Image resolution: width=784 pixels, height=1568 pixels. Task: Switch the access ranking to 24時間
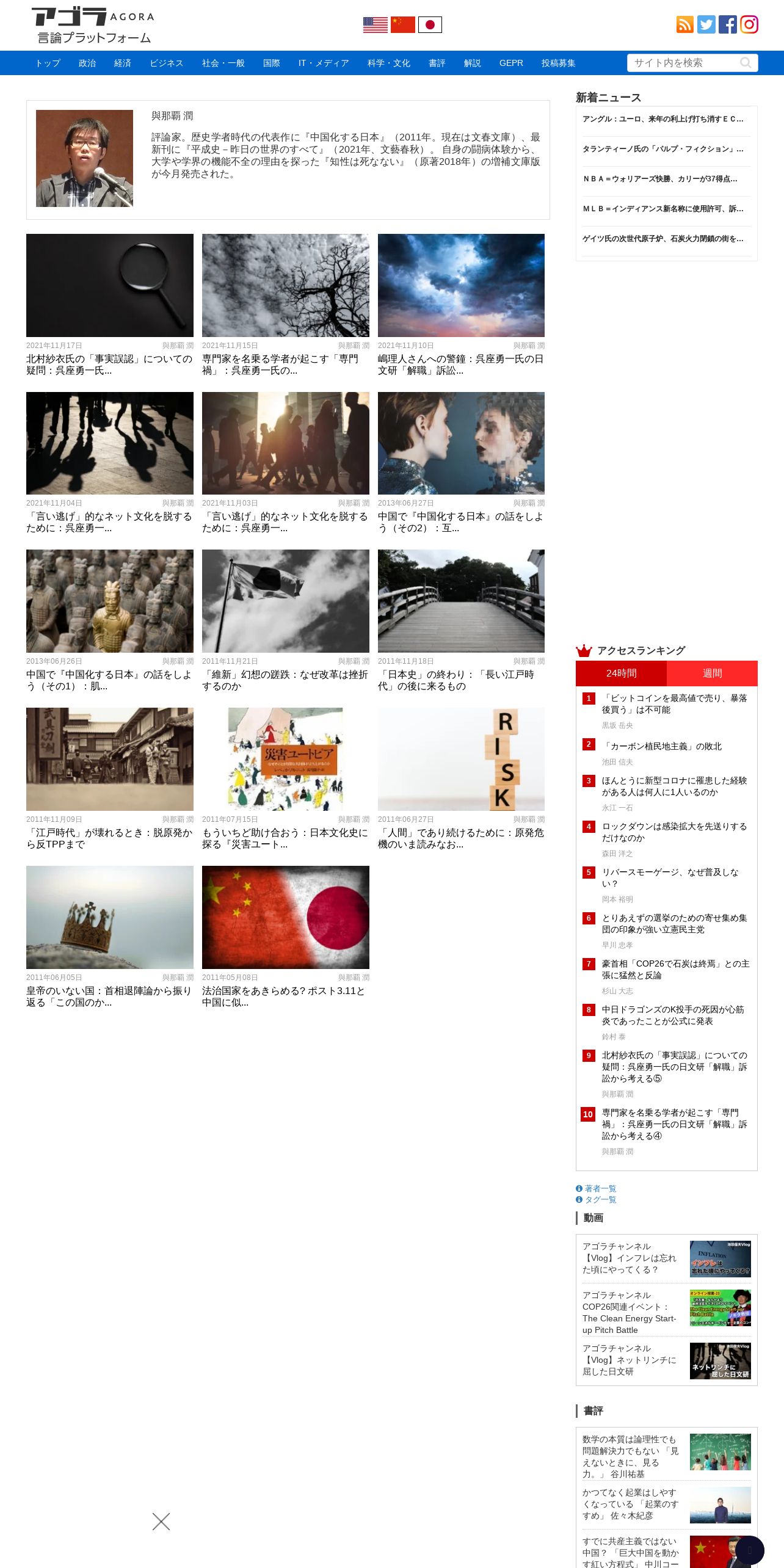[x=621, y=673]
